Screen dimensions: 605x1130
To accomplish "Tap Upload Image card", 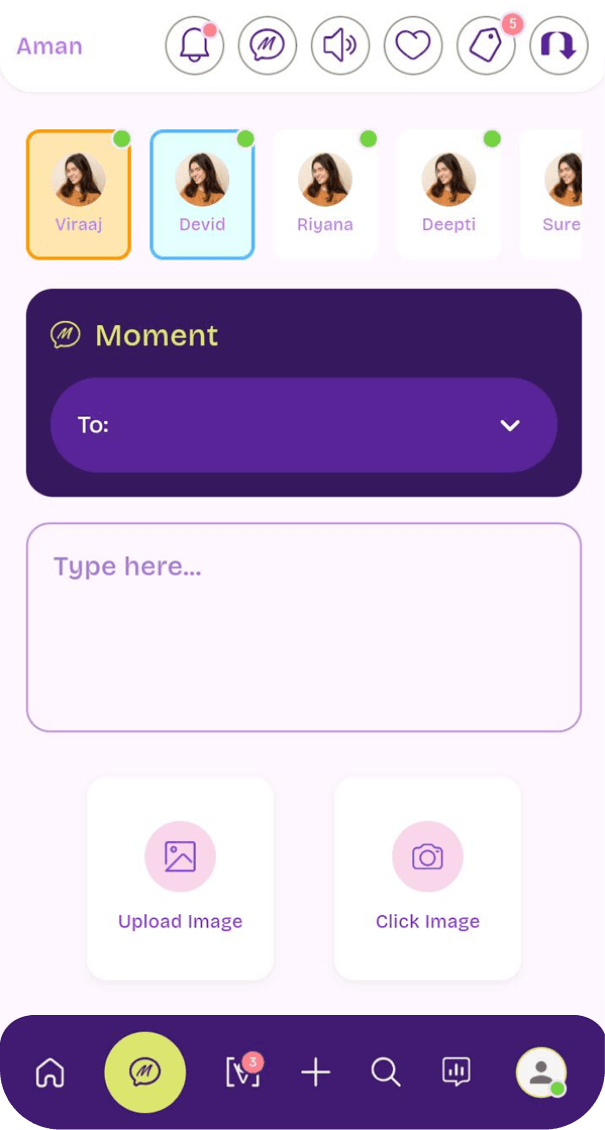I will [x=180, y=878].
